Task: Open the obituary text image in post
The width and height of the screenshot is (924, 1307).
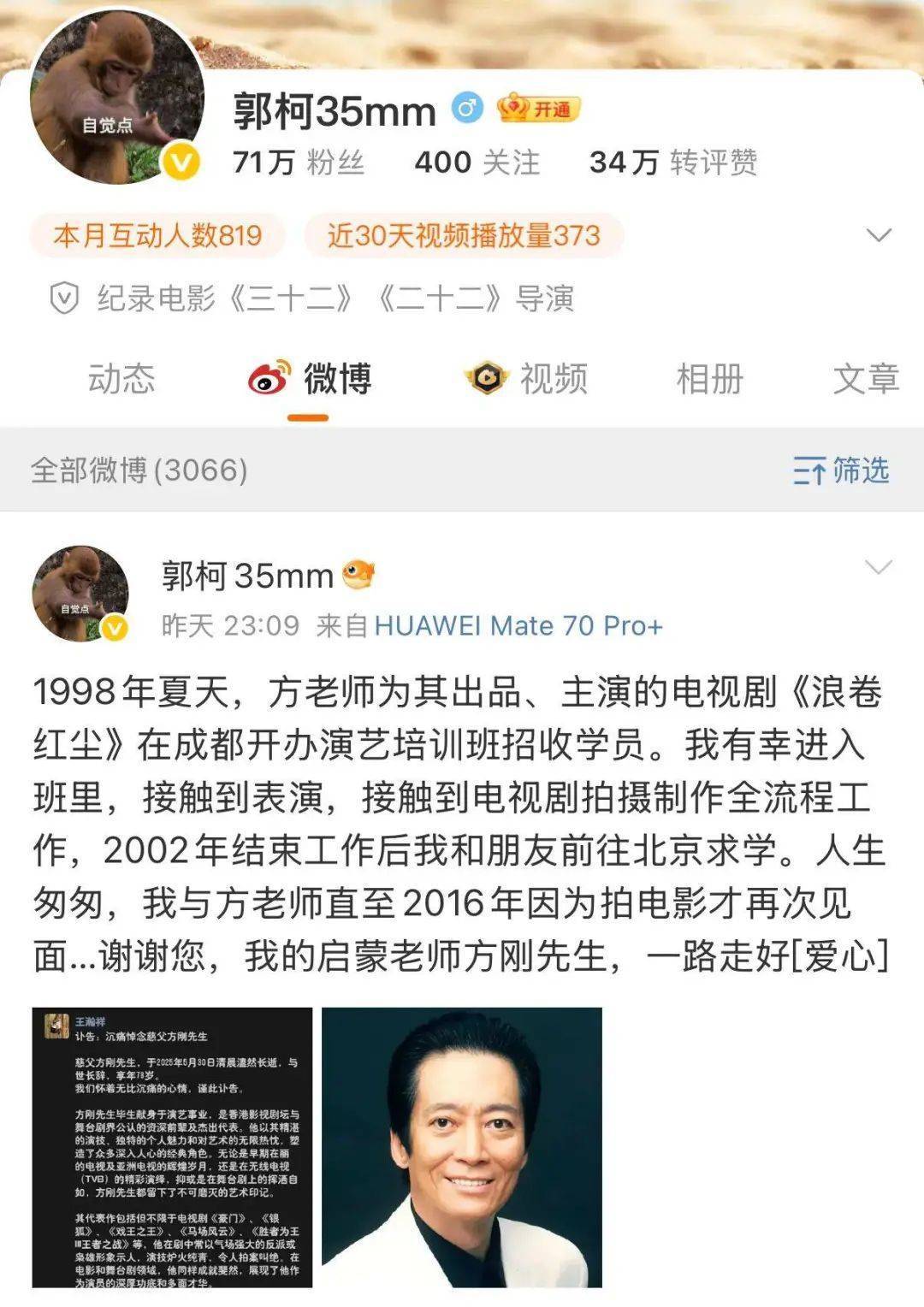Action: pyautogui.click(x=172, y=1147)
